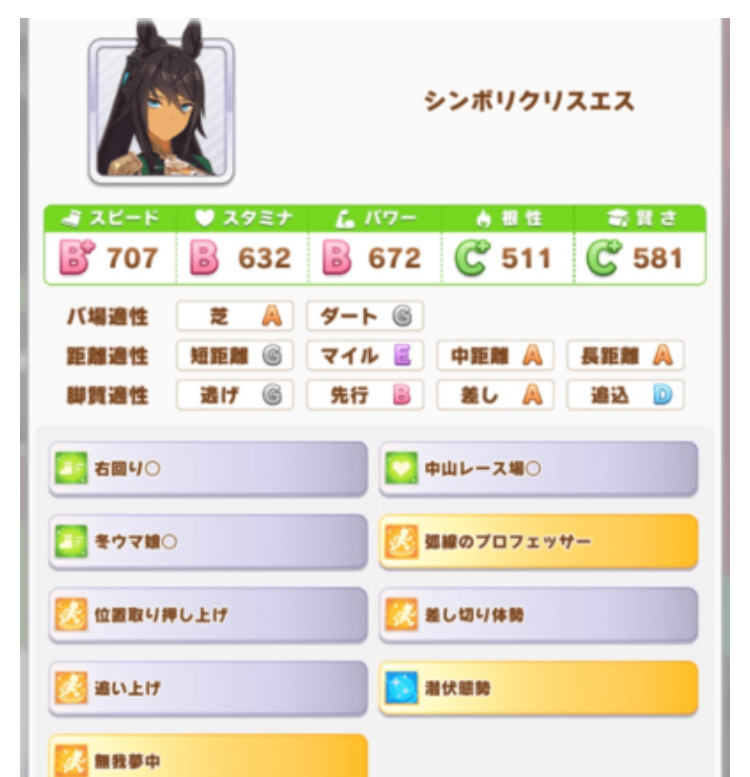Viewport: 750px width, 777px height.
Task: Show details for 差し切り体勢
Action: click(x=538, y=614)
